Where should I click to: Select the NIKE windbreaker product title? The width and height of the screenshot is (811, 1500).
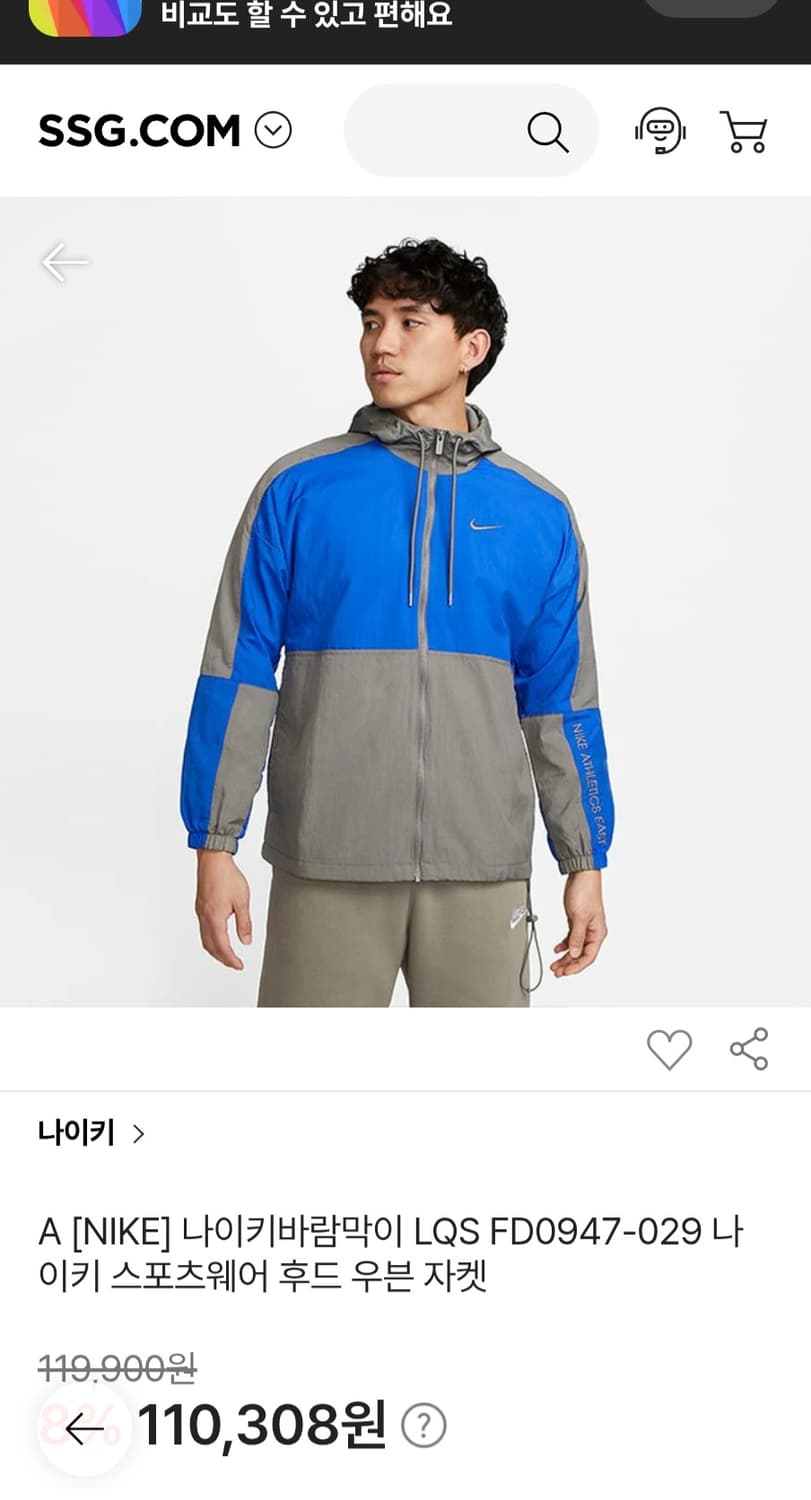pos(390,1255)
